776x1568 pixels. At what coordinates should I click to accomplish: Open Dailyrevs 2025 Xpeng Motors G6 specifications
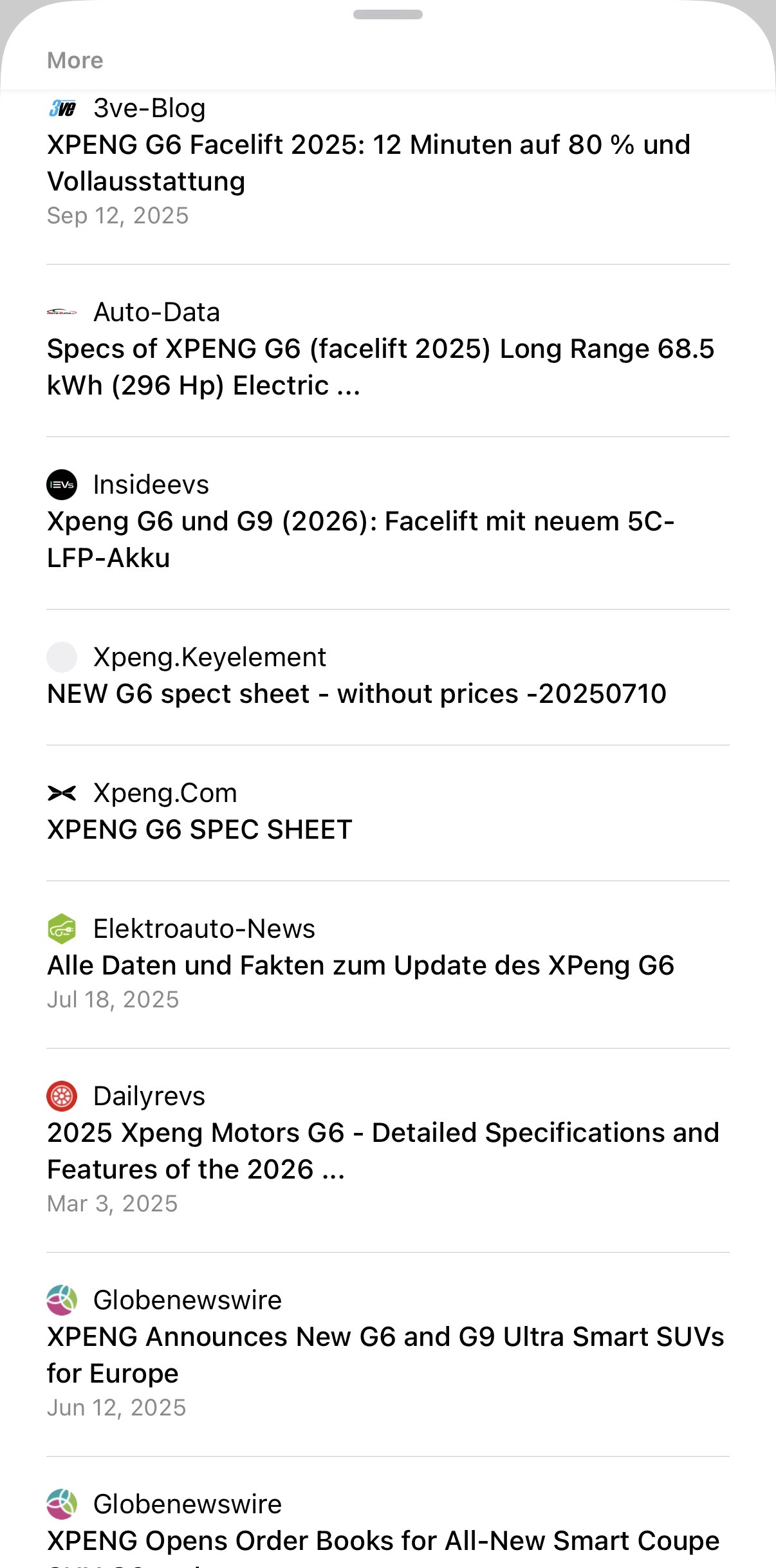pyautogui.click(x=382, y=1150)
